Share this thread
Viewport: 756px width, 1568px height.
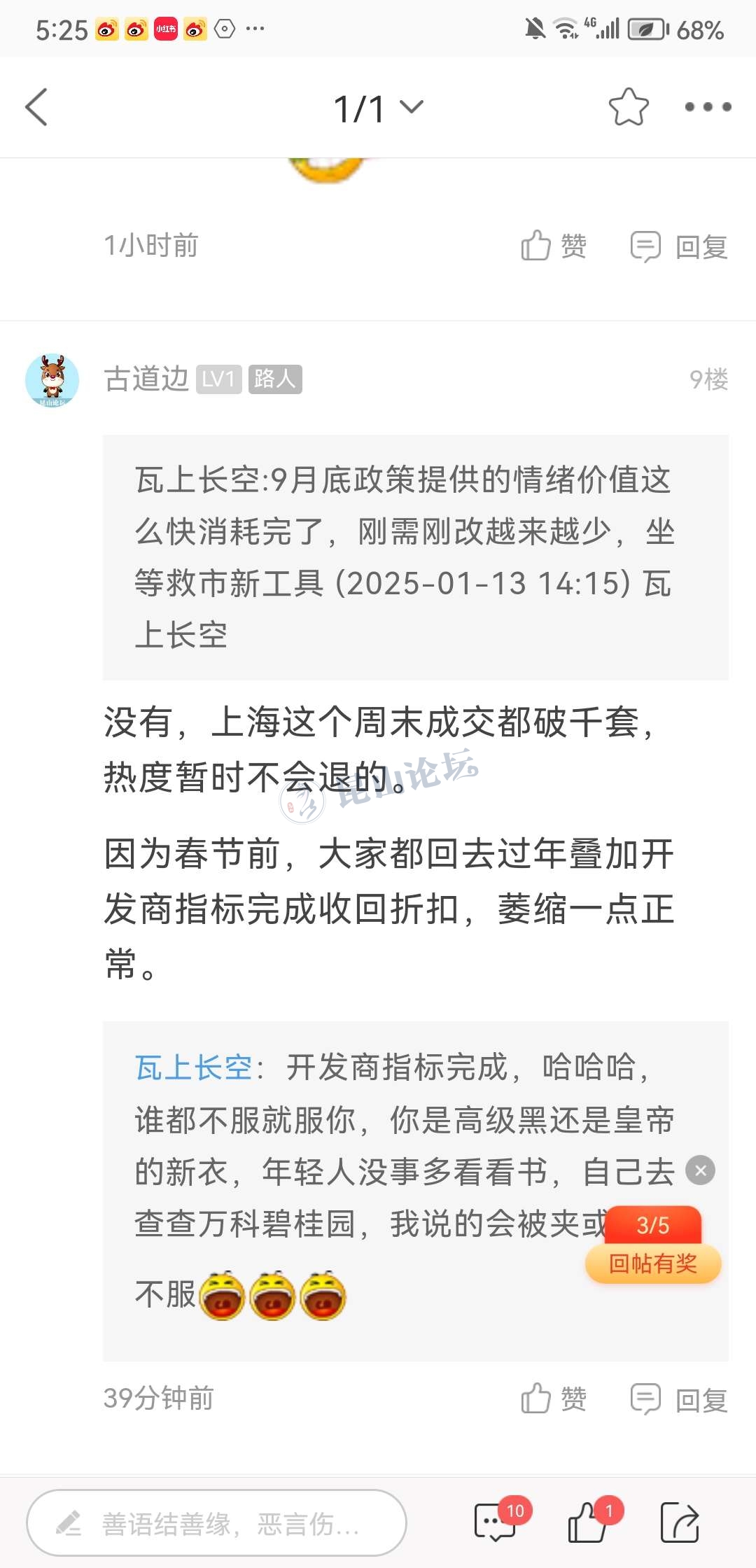point(680,1522)
